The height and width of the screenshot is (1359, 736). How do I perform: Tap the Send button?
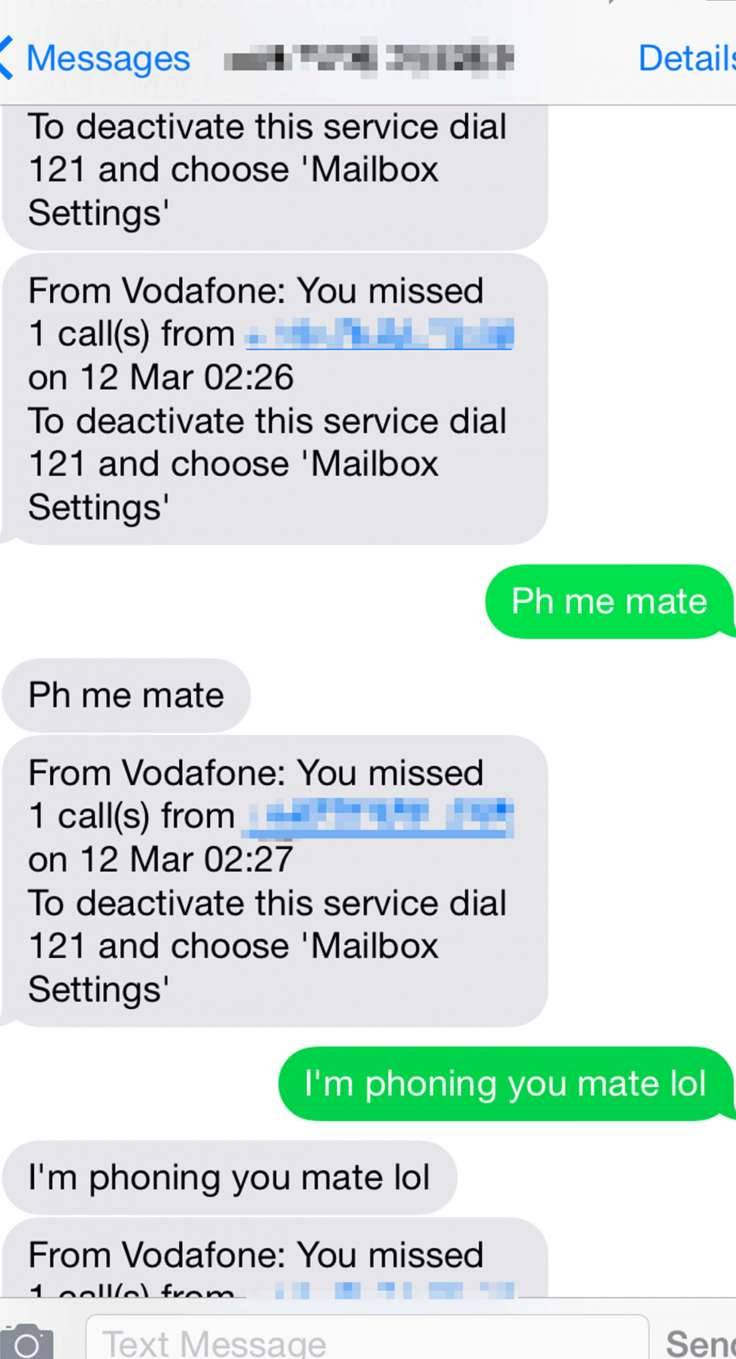(702, 1342)
